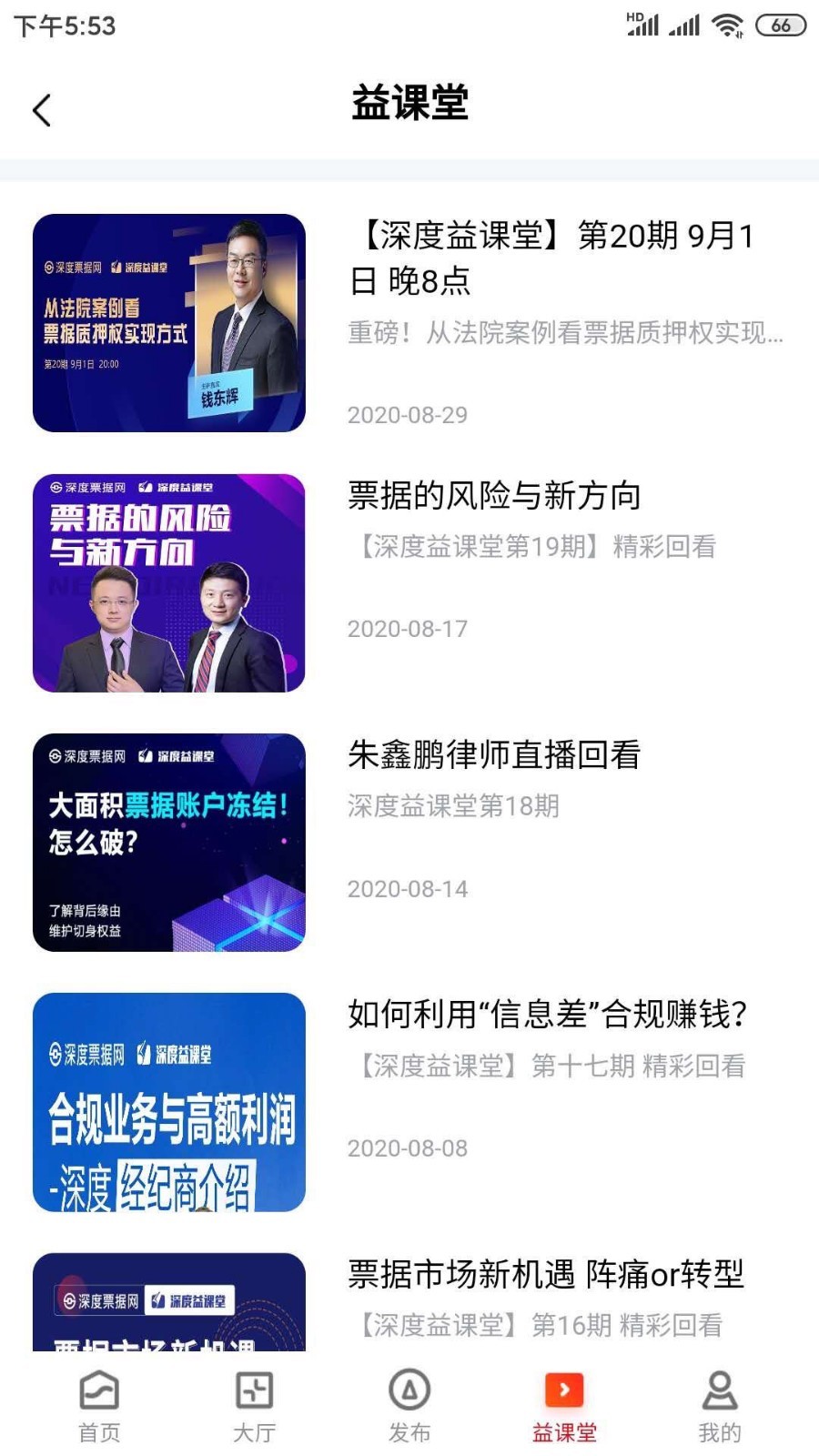Image resolution: width=819 pixels, height=1456 pixels.
Task: Open the 票据的风险与新方向 course
Action: tap(494, 496)
